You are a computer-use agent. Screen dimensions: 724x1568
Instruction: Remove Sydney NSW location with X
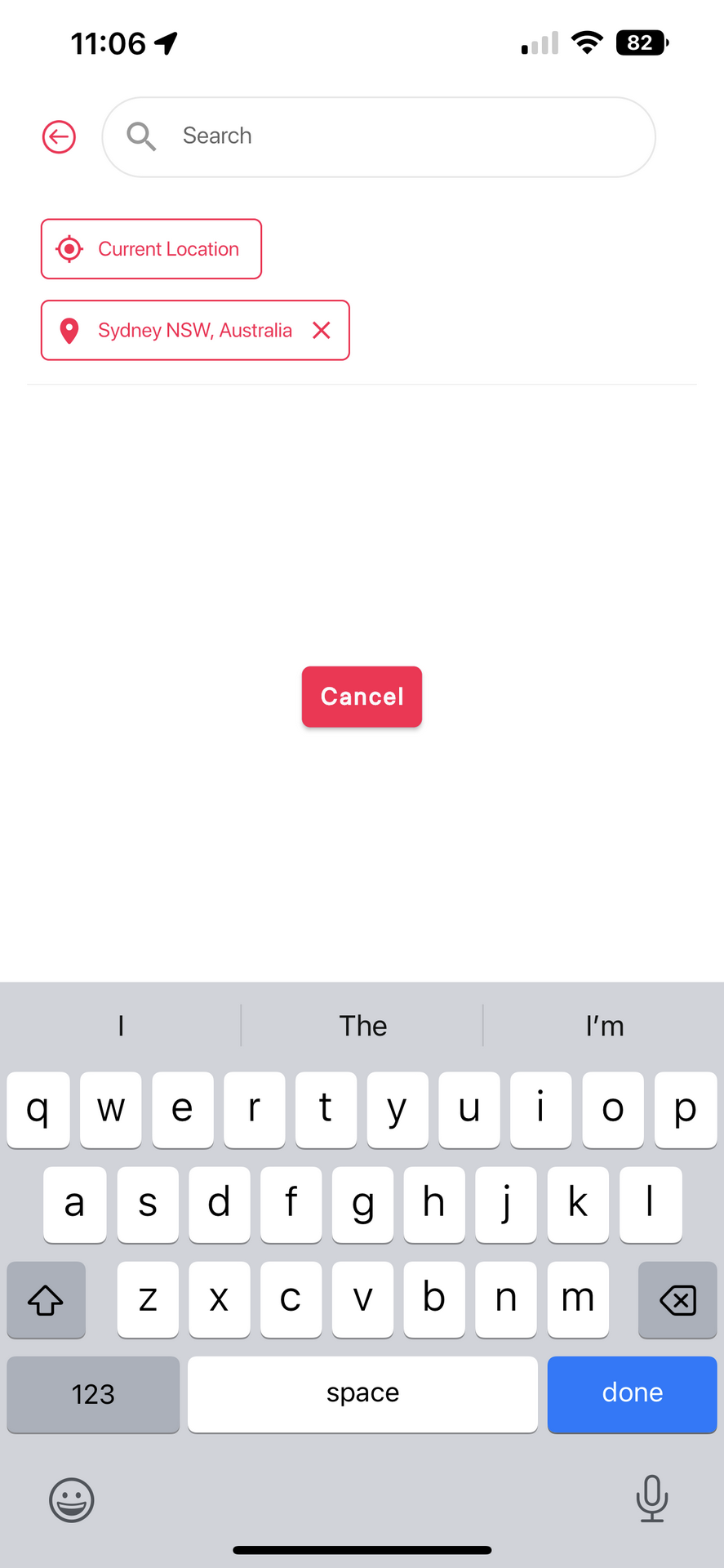(322, 330)
